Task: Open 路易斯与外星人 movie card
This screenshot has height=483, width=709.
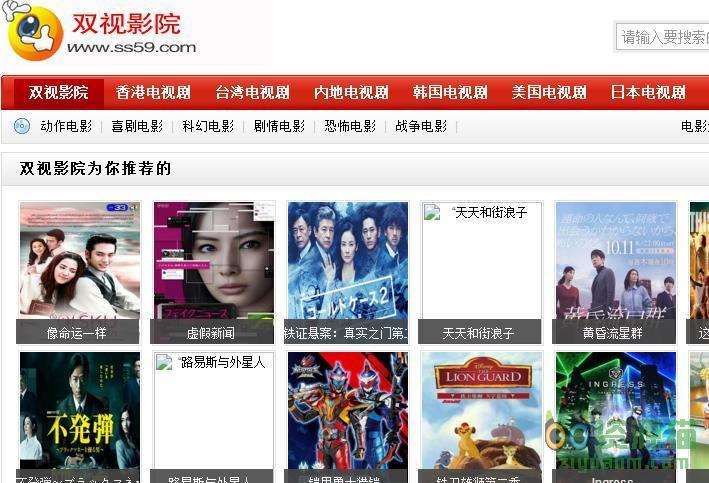Action: click(213, 415)
